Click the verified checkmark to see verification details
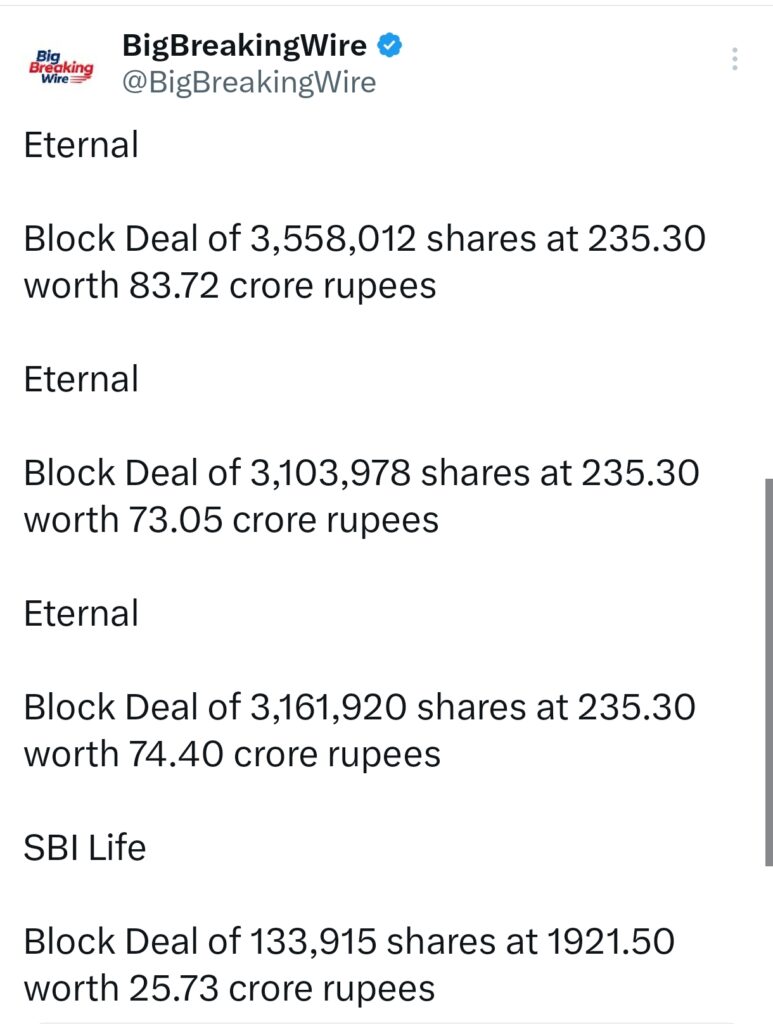Viewport: 773px width, 1024px height. [391, 44]
